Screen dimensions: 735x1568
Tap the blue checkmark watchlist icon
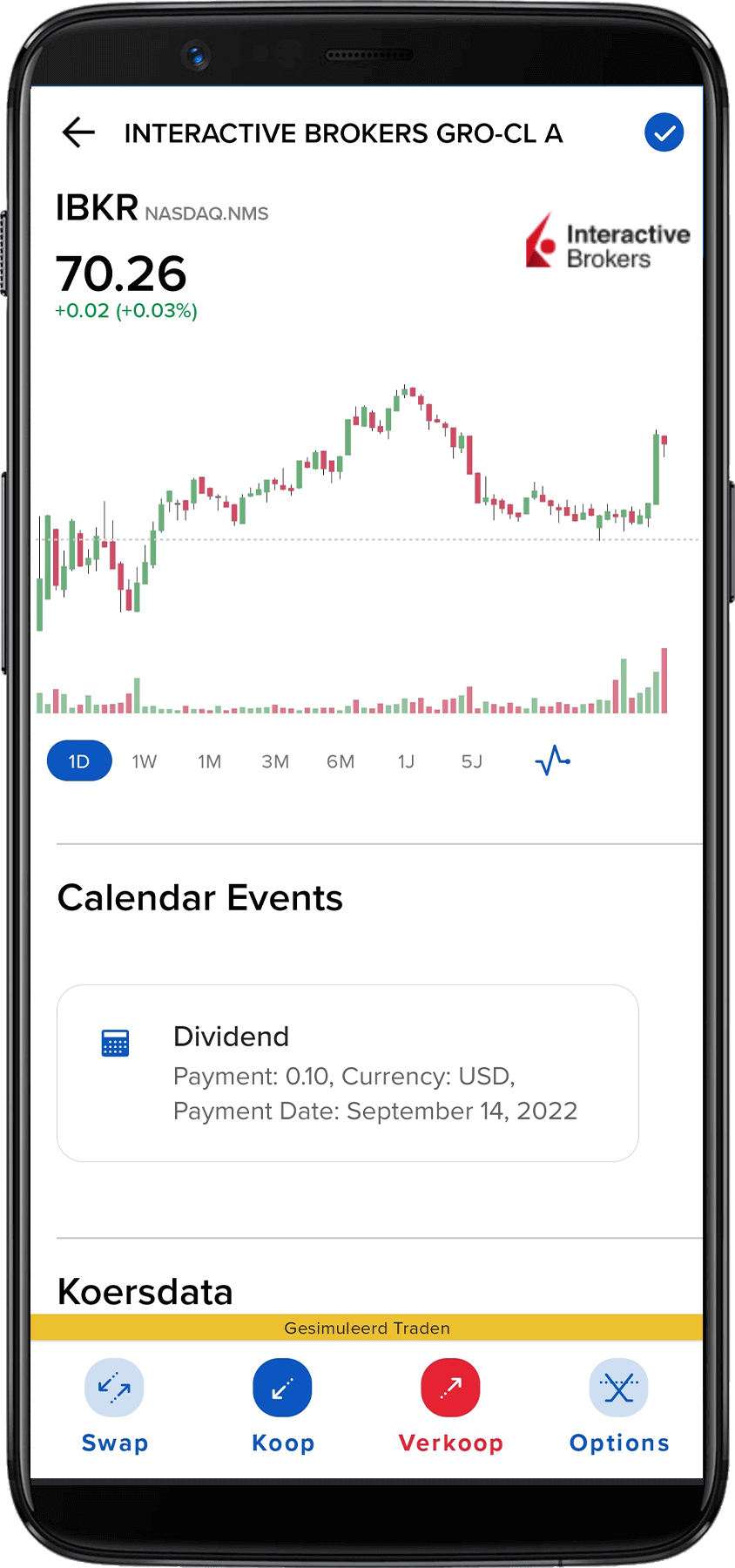[x=664, y=132]
